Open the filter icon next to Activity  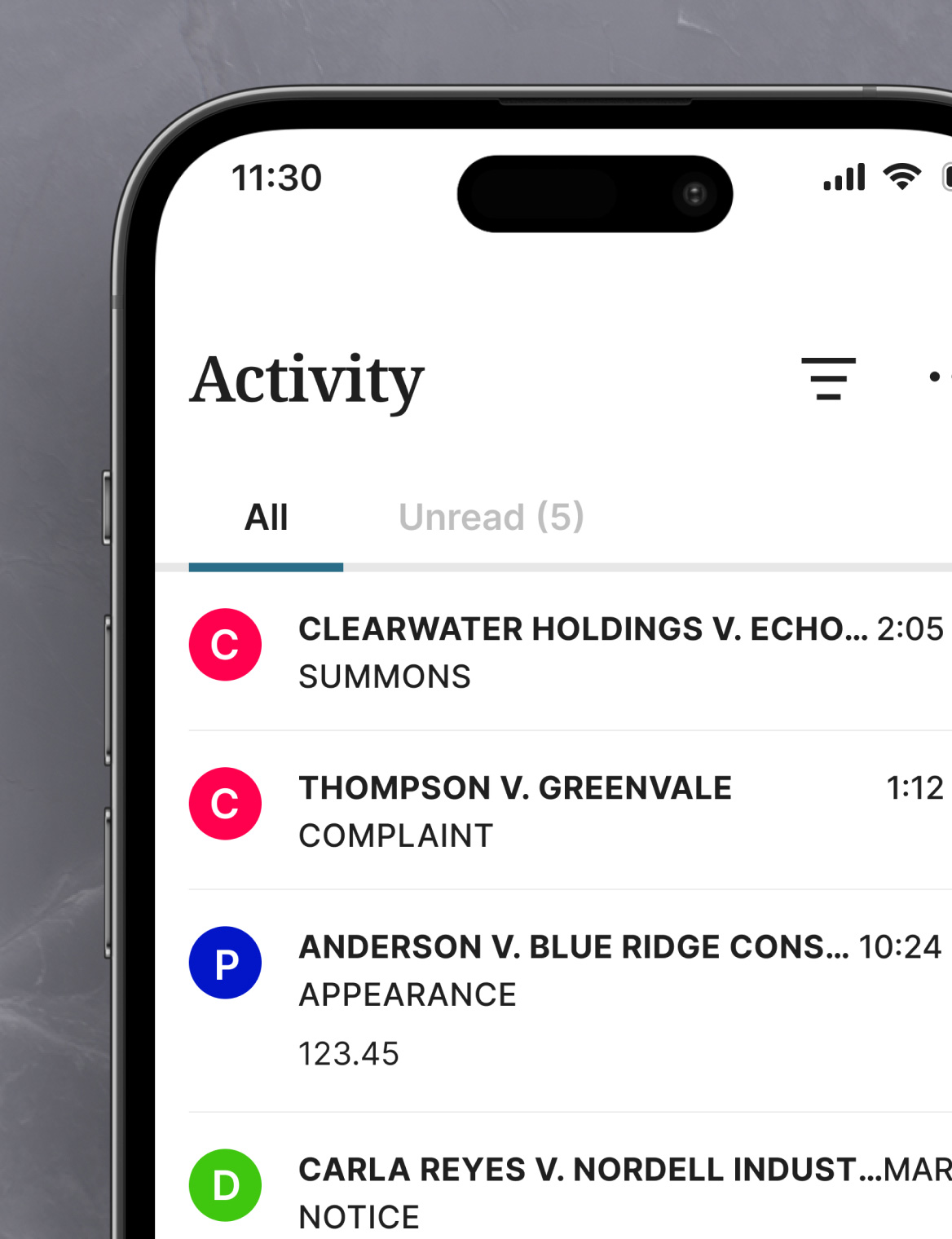pos(828,379)
